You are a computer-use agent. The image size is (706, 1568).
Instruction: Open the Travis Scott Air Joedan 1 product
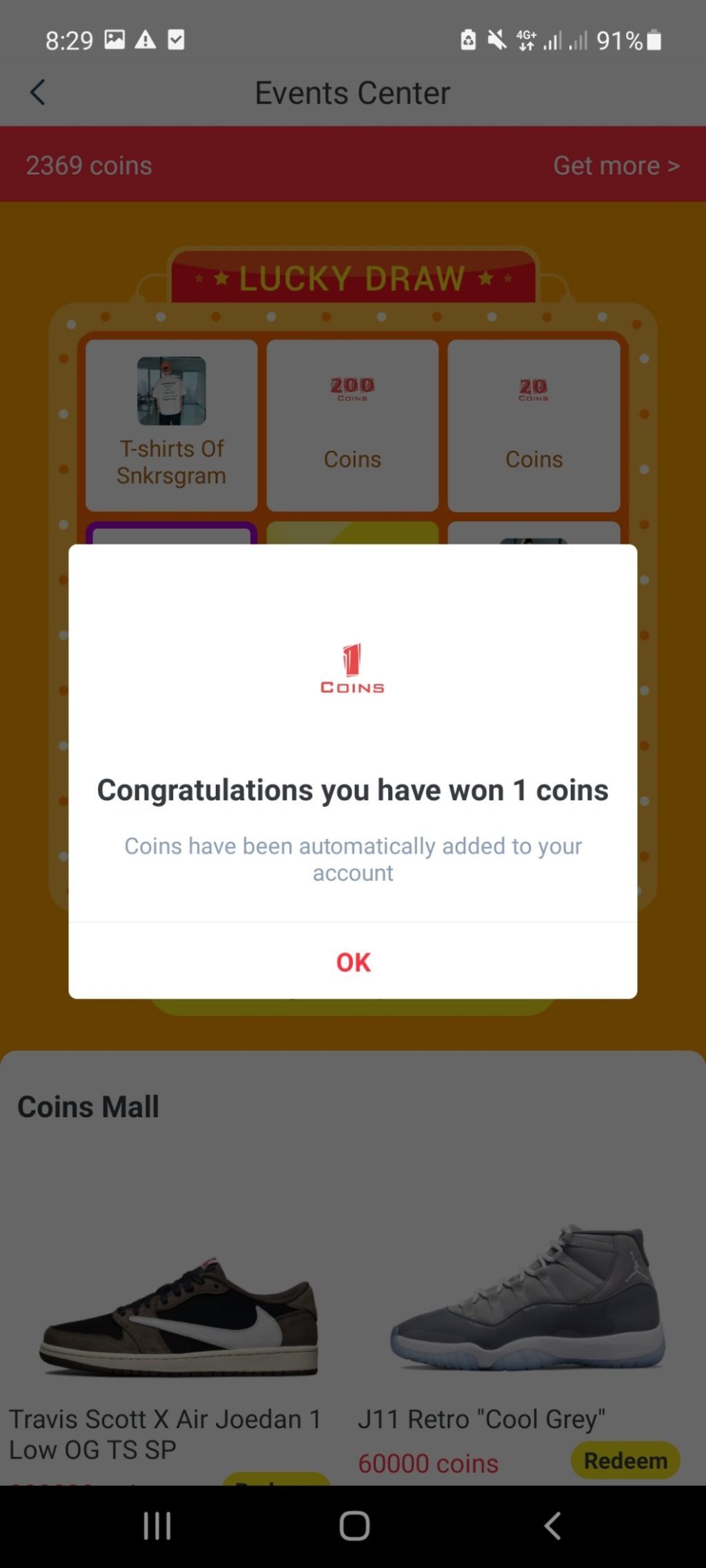point(179,1316)
